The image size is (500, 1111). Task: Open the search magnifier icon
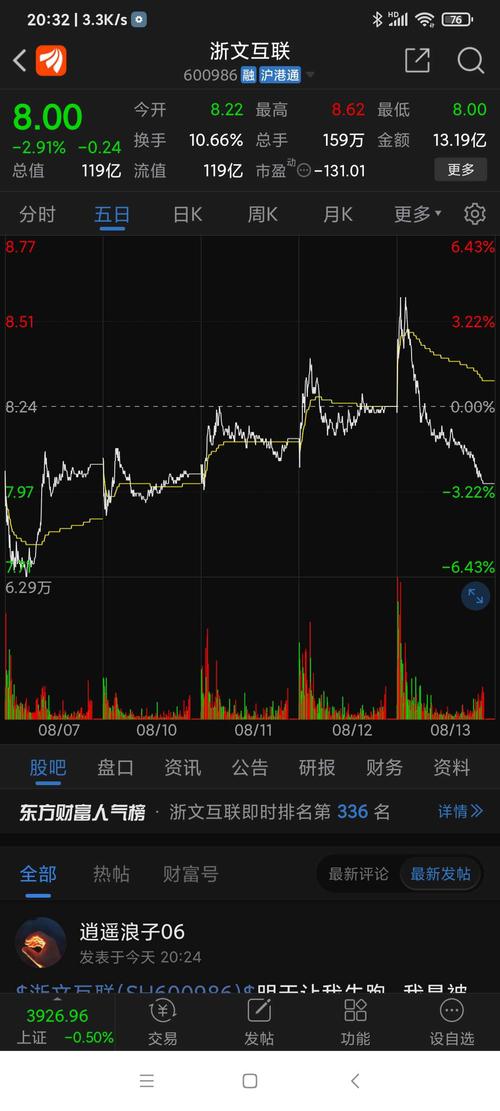[x=470, y=60]
